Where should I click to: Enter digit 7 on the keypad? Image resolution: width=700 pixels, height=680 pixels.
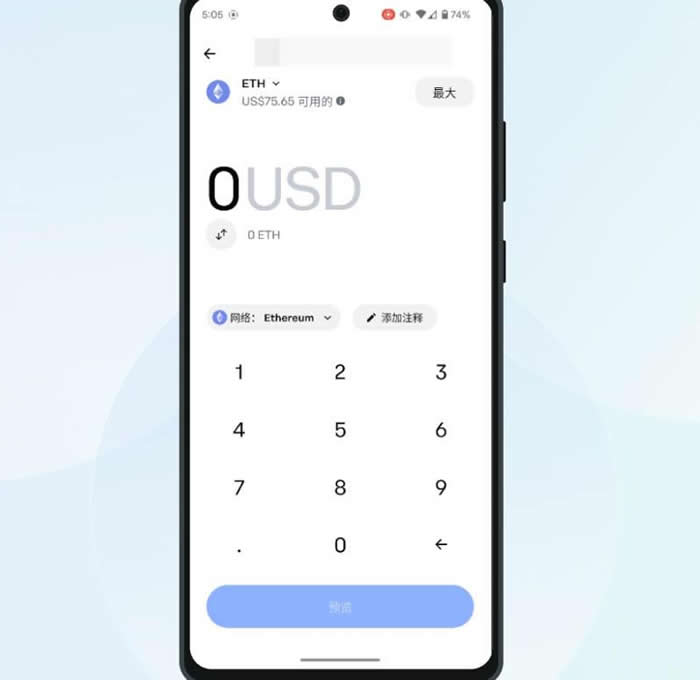[x=239, y=488]
